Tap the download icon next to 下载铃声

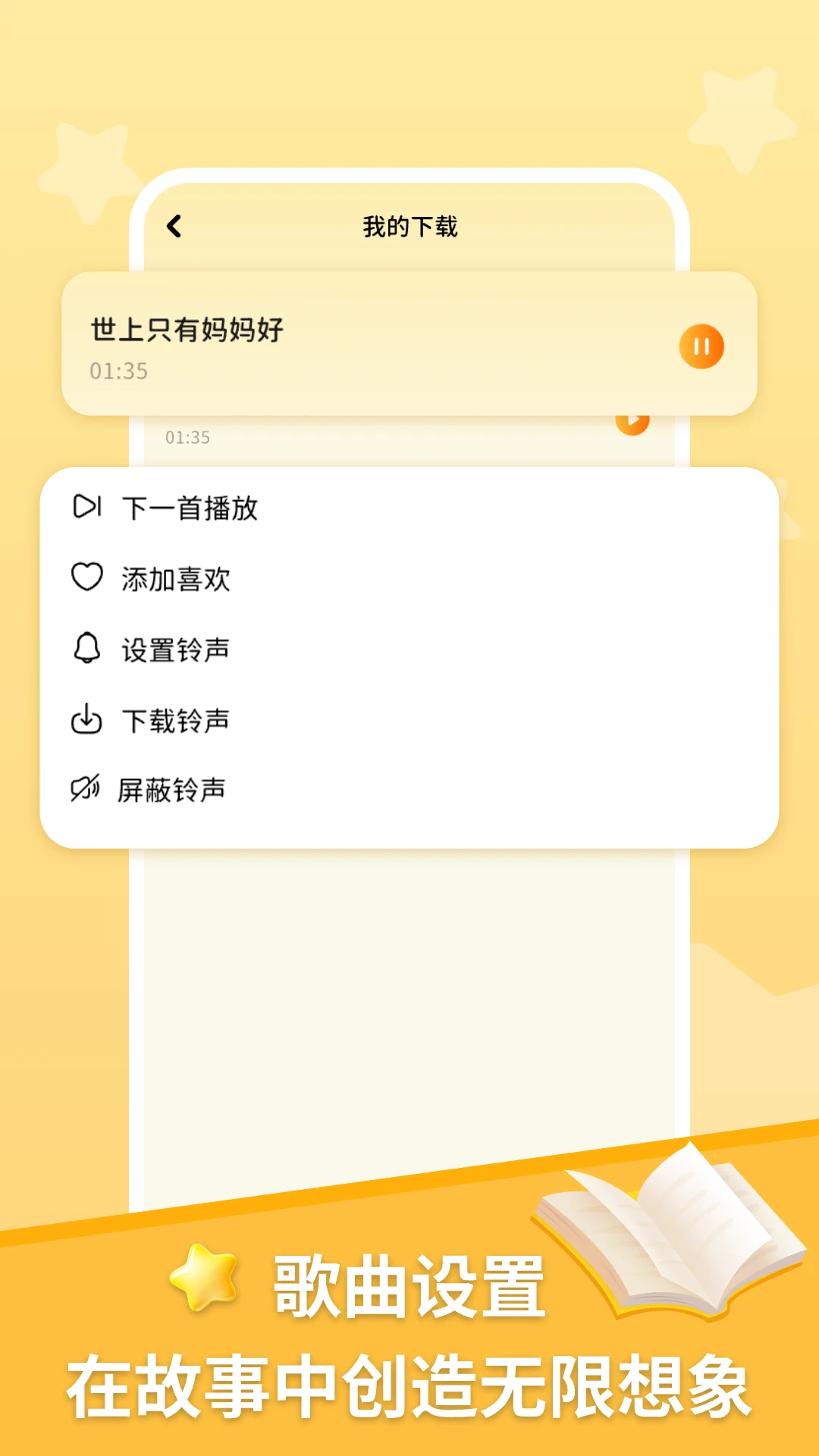click(x=85, y=720)
